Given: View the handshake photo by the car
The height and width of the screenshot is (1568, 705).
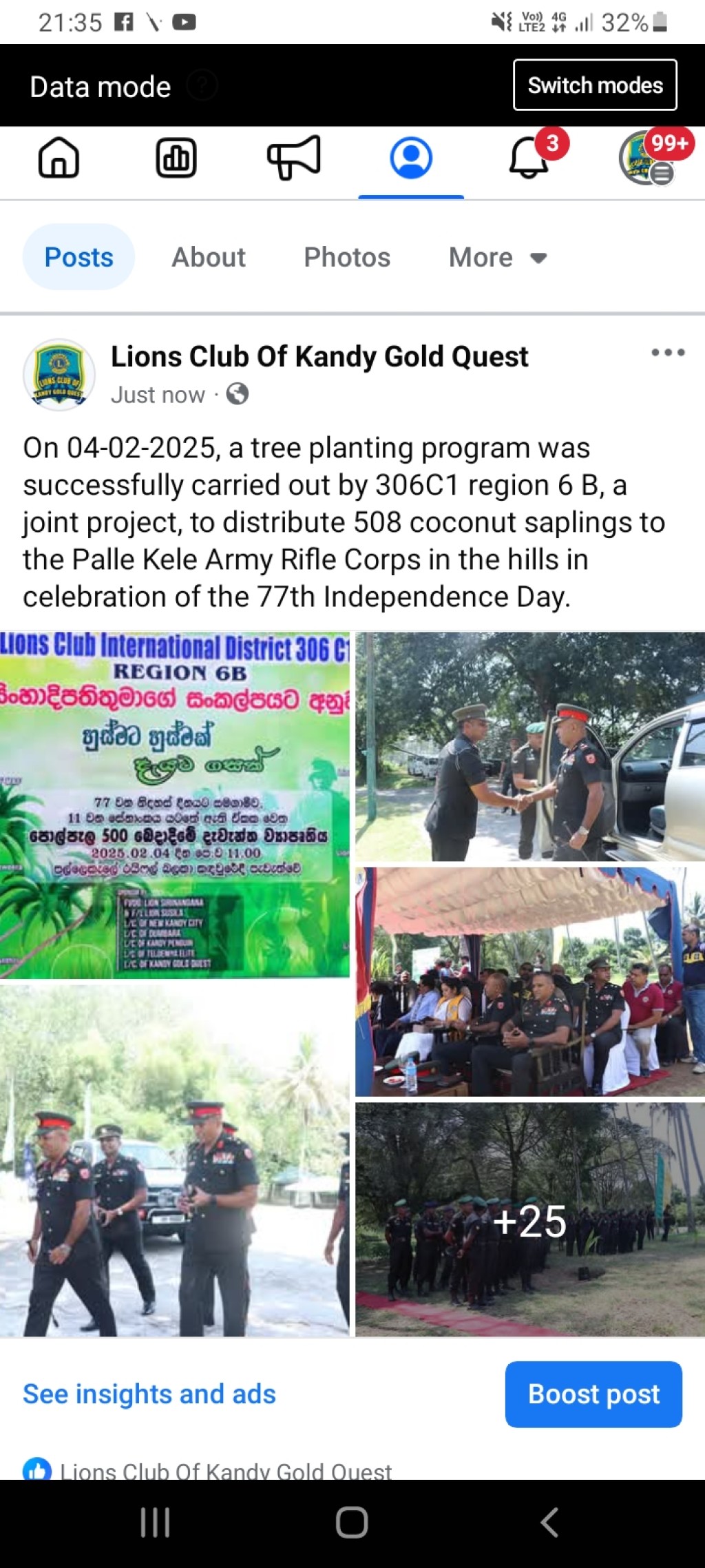Looking at the screenshot, I should (530, 747).
